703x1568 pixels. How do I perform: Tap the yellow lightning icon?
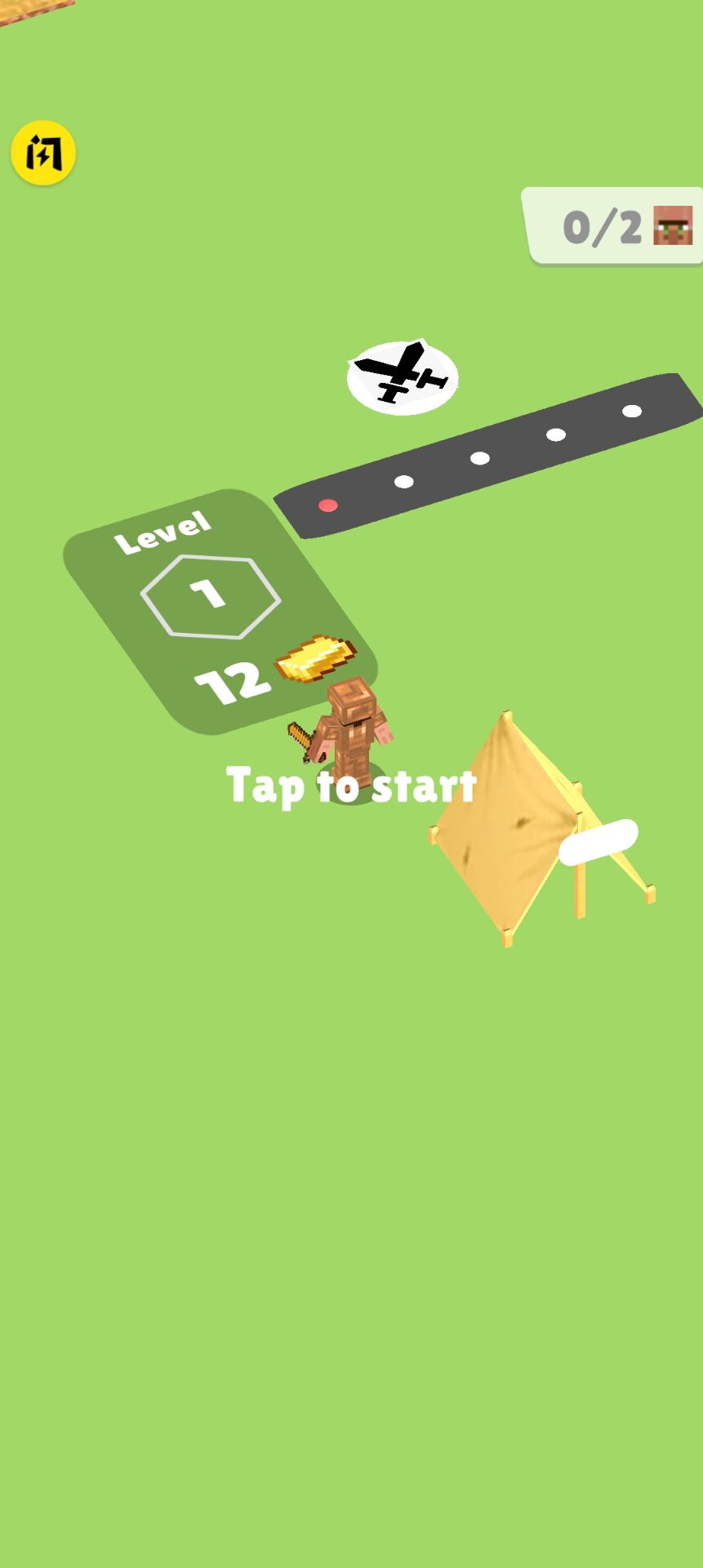pos(43,153)
